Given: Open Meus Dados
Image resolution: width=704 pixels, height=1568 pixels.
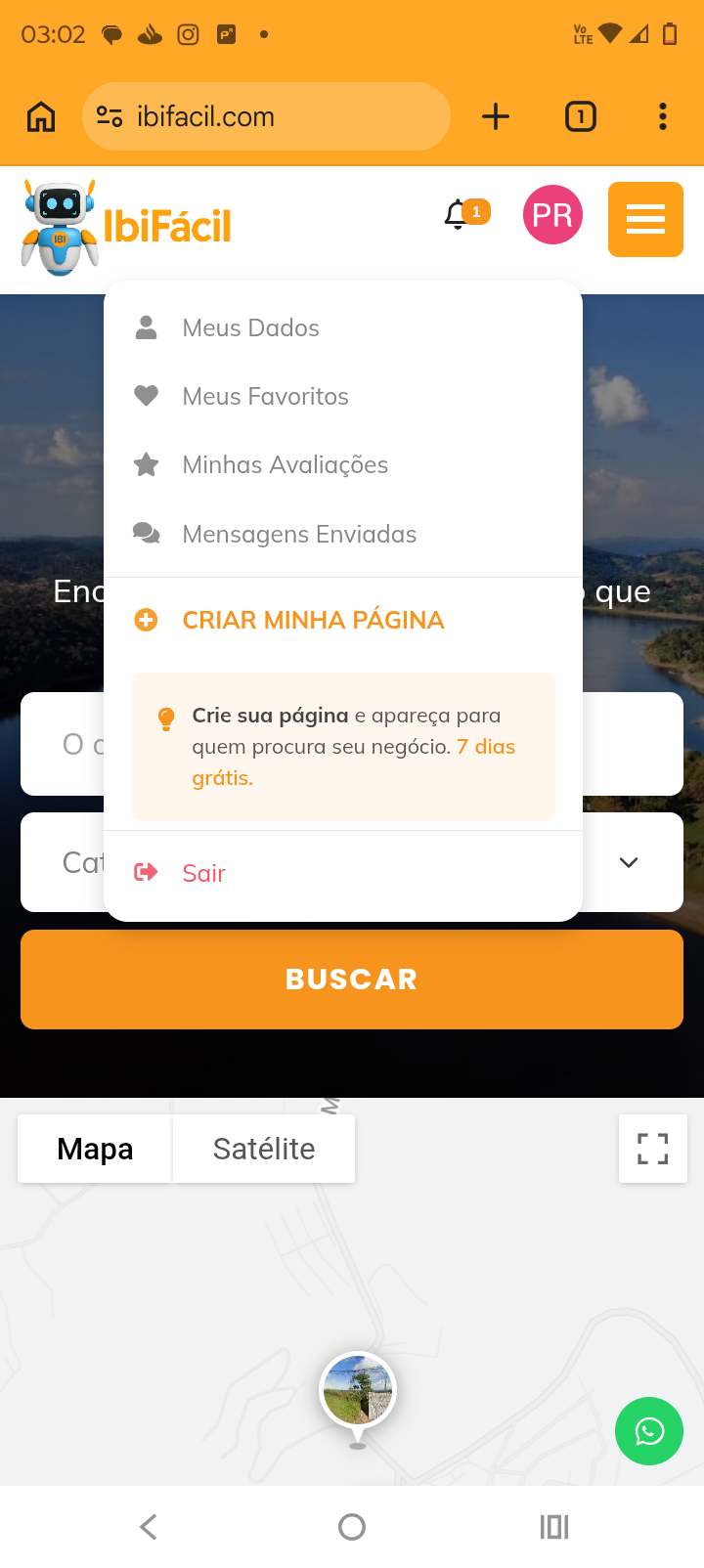Looking at the screenshot, I should click(x=250, y=328).
